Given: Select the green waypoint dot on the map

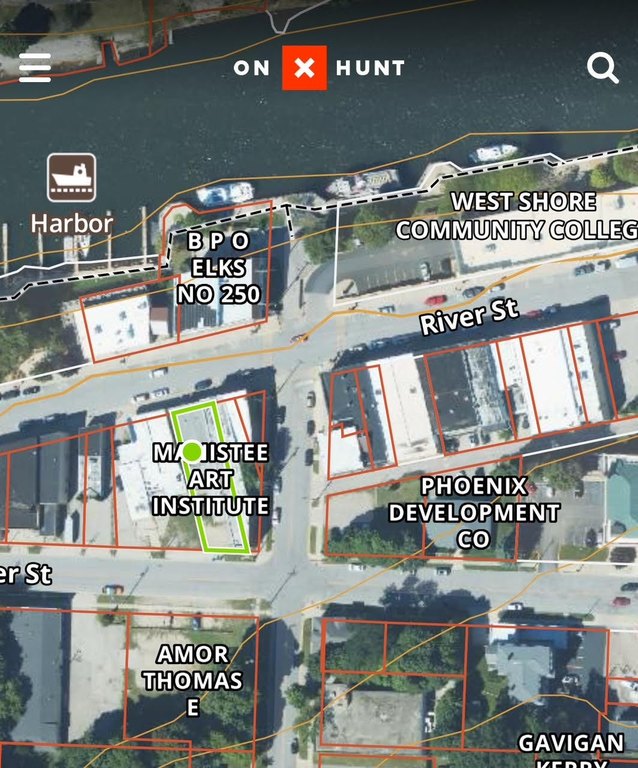Looking at the screenshot, I should click(x=192, y=452).
